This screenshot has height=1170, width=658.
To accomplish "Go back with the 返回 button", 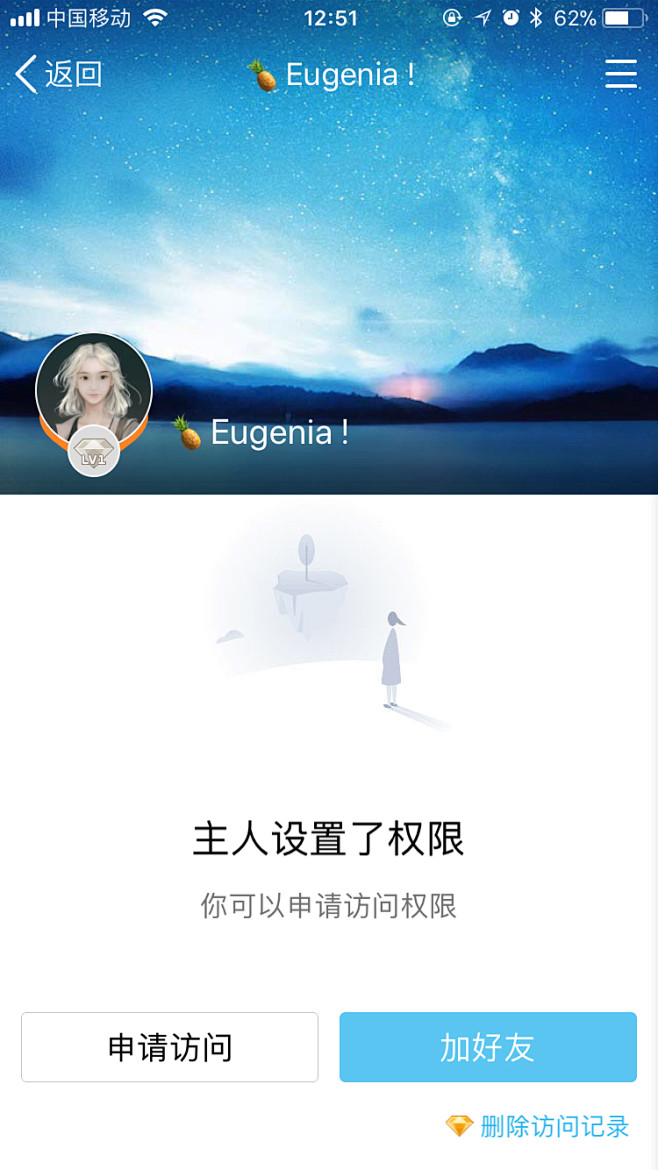I will point(58,75).
